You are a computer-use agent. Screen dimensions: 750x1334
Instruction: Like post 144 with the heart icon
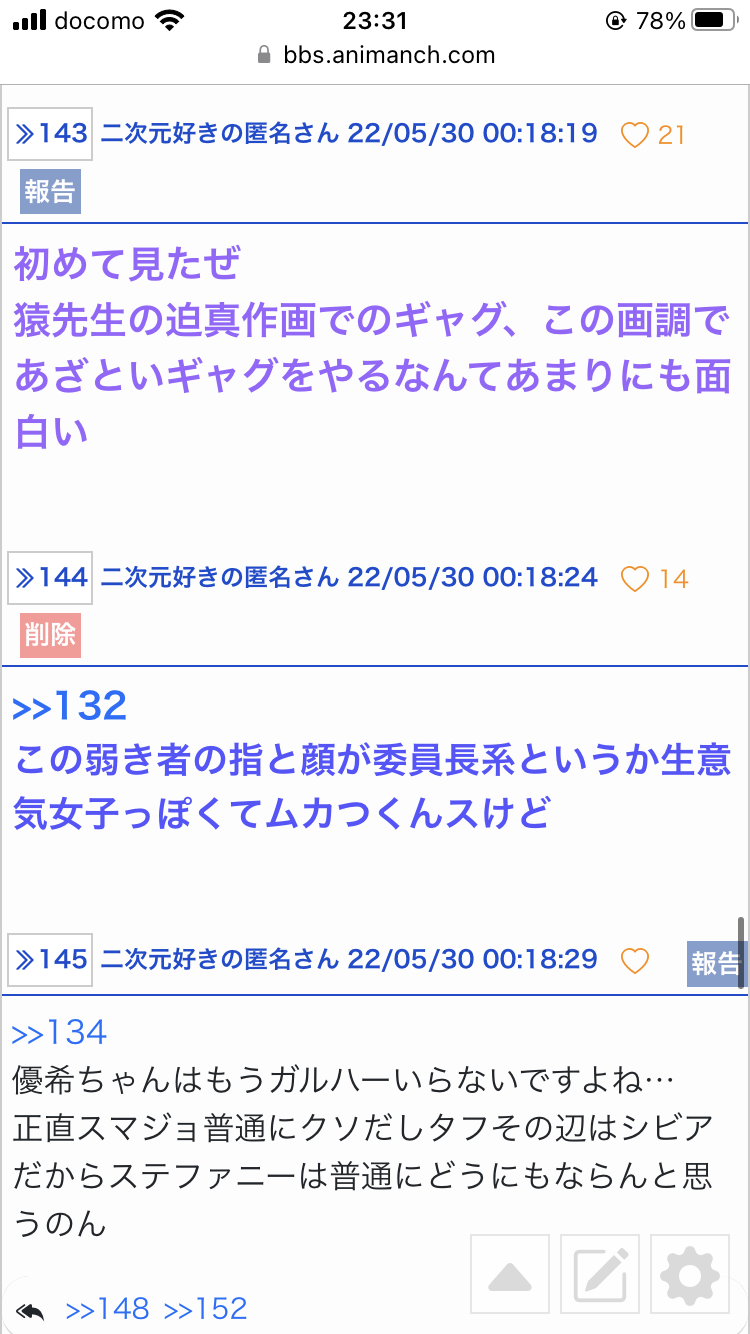[x=635, y=579]
